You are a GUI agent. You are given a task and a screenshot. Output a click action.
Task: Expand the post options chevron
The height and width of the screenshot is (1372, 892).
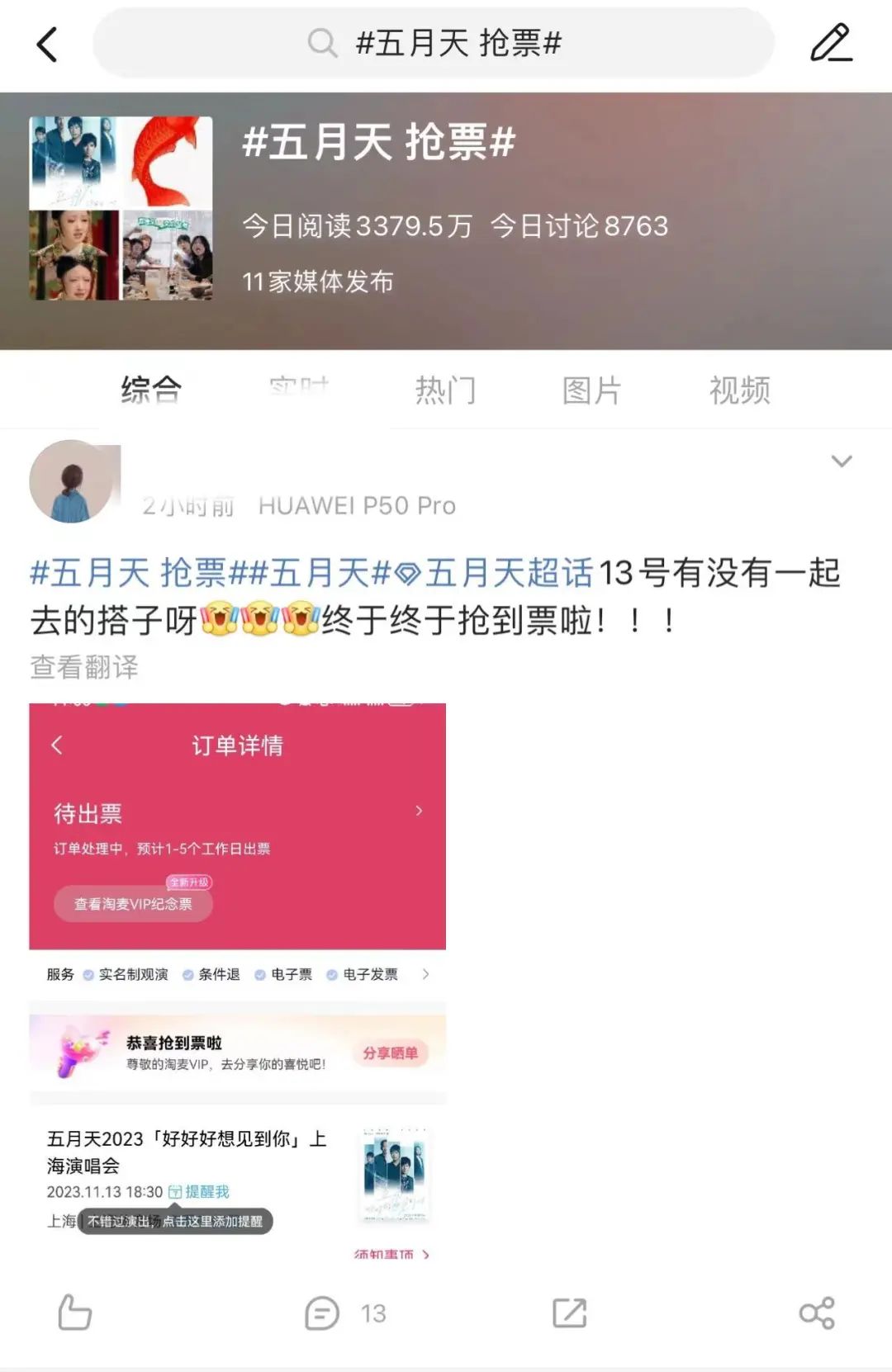[841, 461]
